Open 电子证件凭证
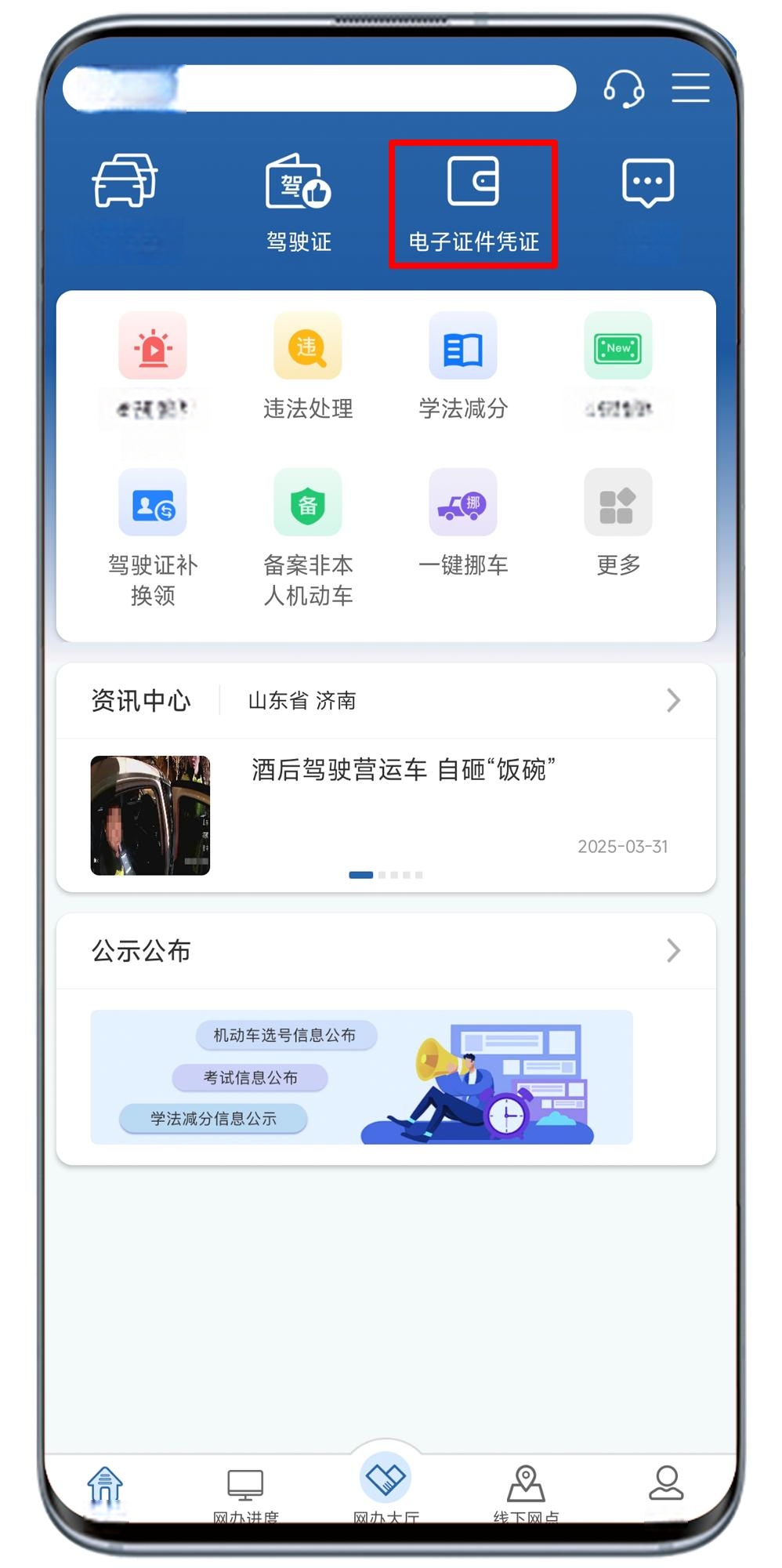Image resolution: width=782 pixels, height=1568 pixels. coord(473,204)
